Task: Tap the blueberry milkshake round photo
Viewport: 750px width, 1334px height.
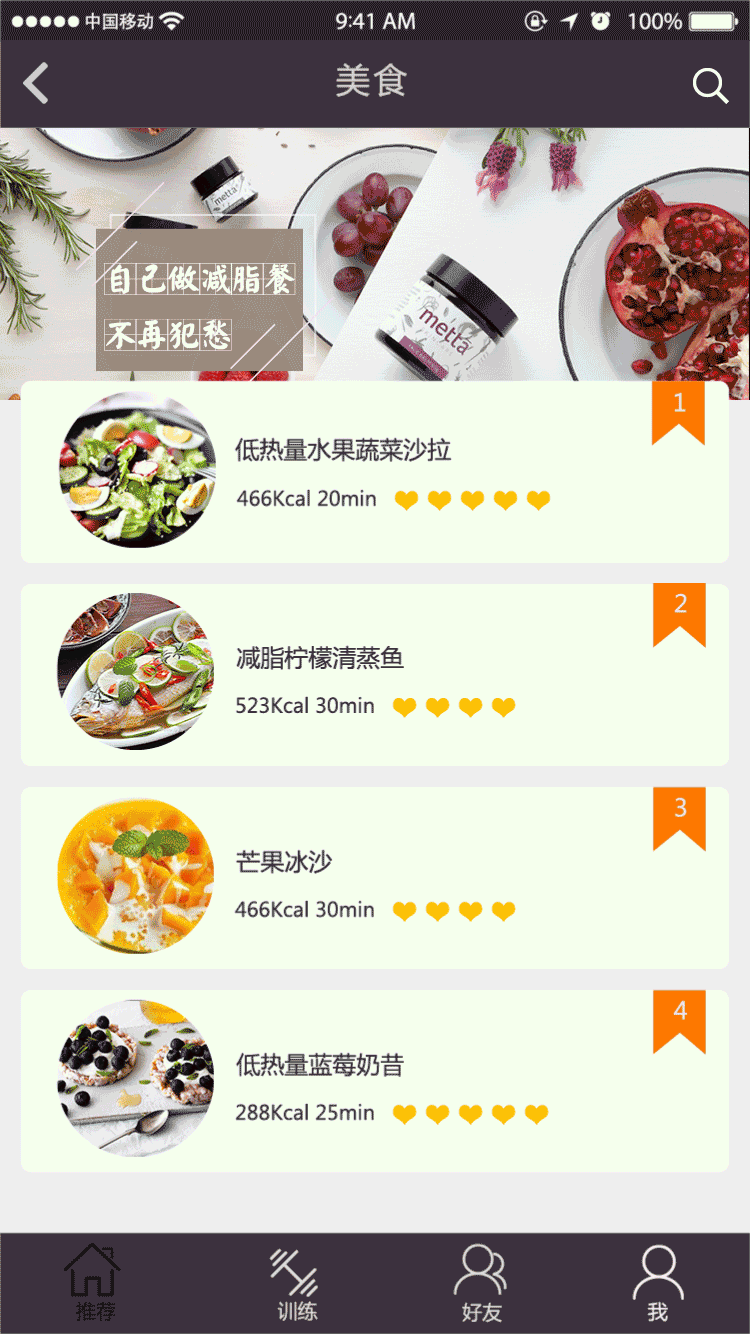Action: tap(135, 1080)
